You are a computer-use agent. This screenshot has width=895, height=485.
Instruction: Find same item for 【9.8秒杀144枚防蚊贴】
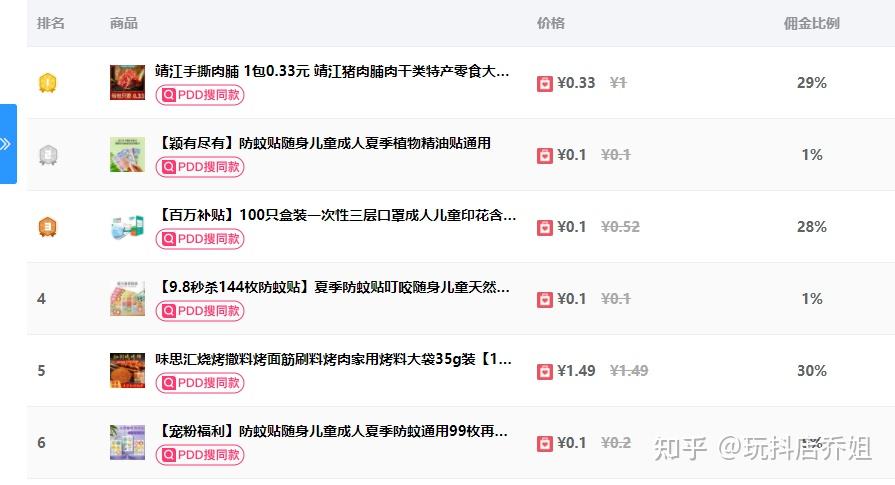pos(200,311)
